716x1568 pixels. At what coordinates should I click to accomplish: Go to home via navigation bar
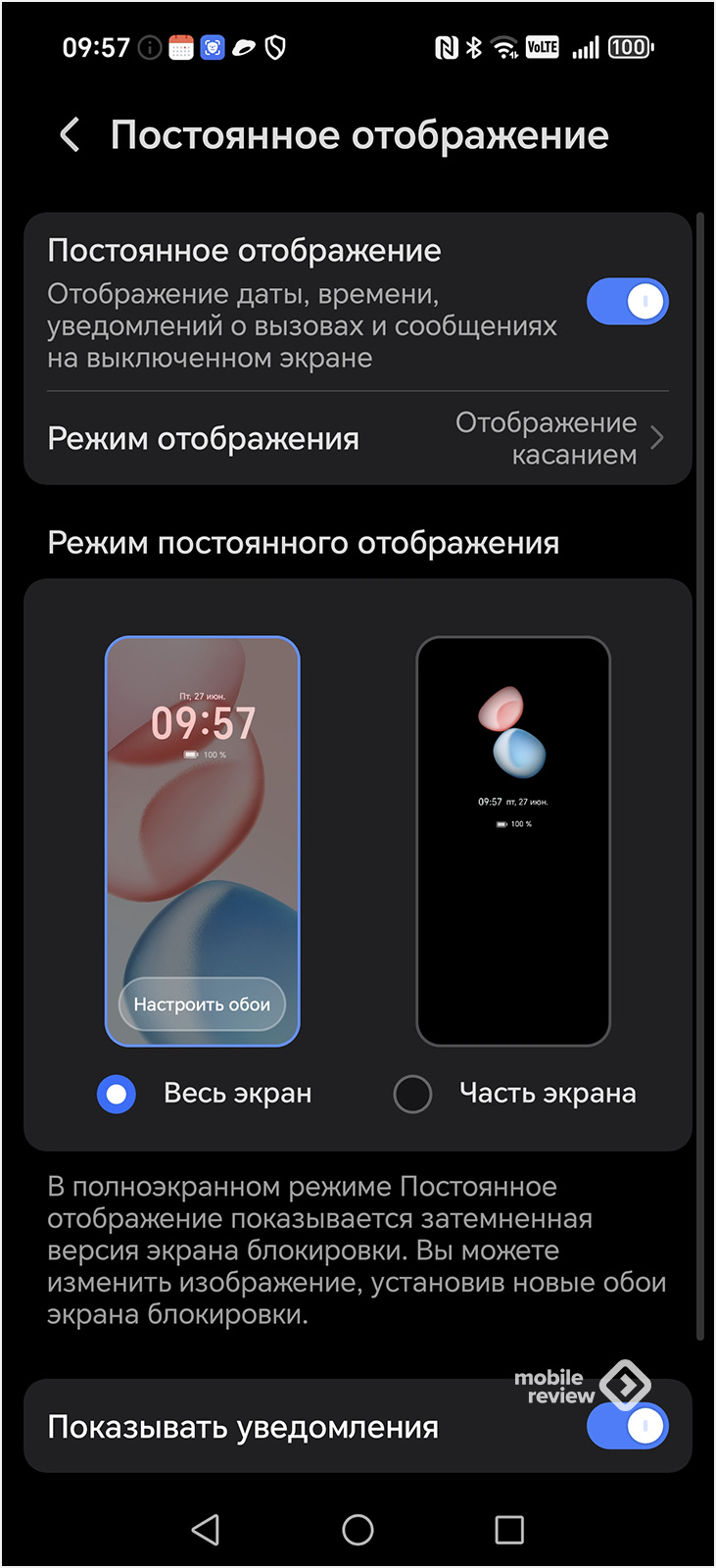click(x=358, y=1529)
